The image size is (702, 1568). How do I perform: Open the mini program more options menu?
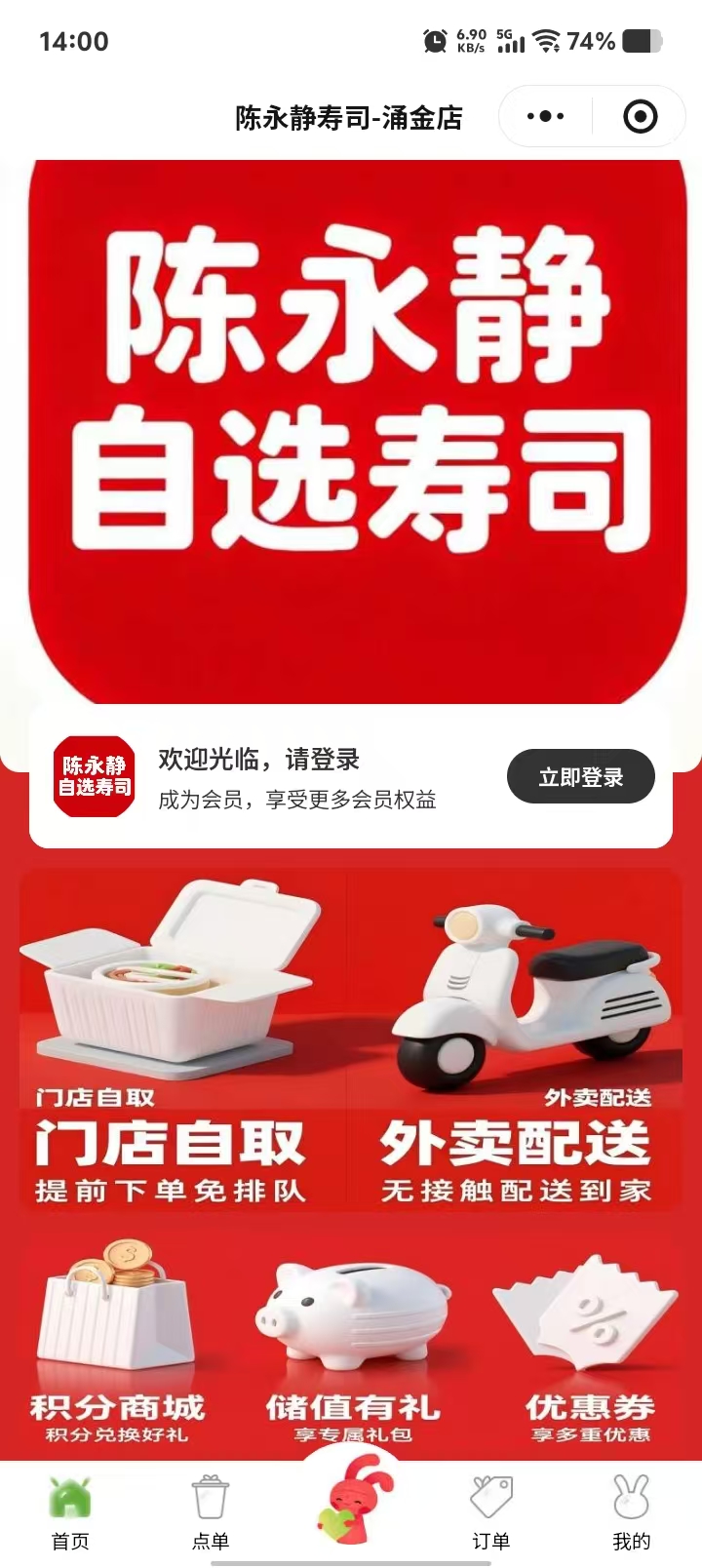pos(545,117)
